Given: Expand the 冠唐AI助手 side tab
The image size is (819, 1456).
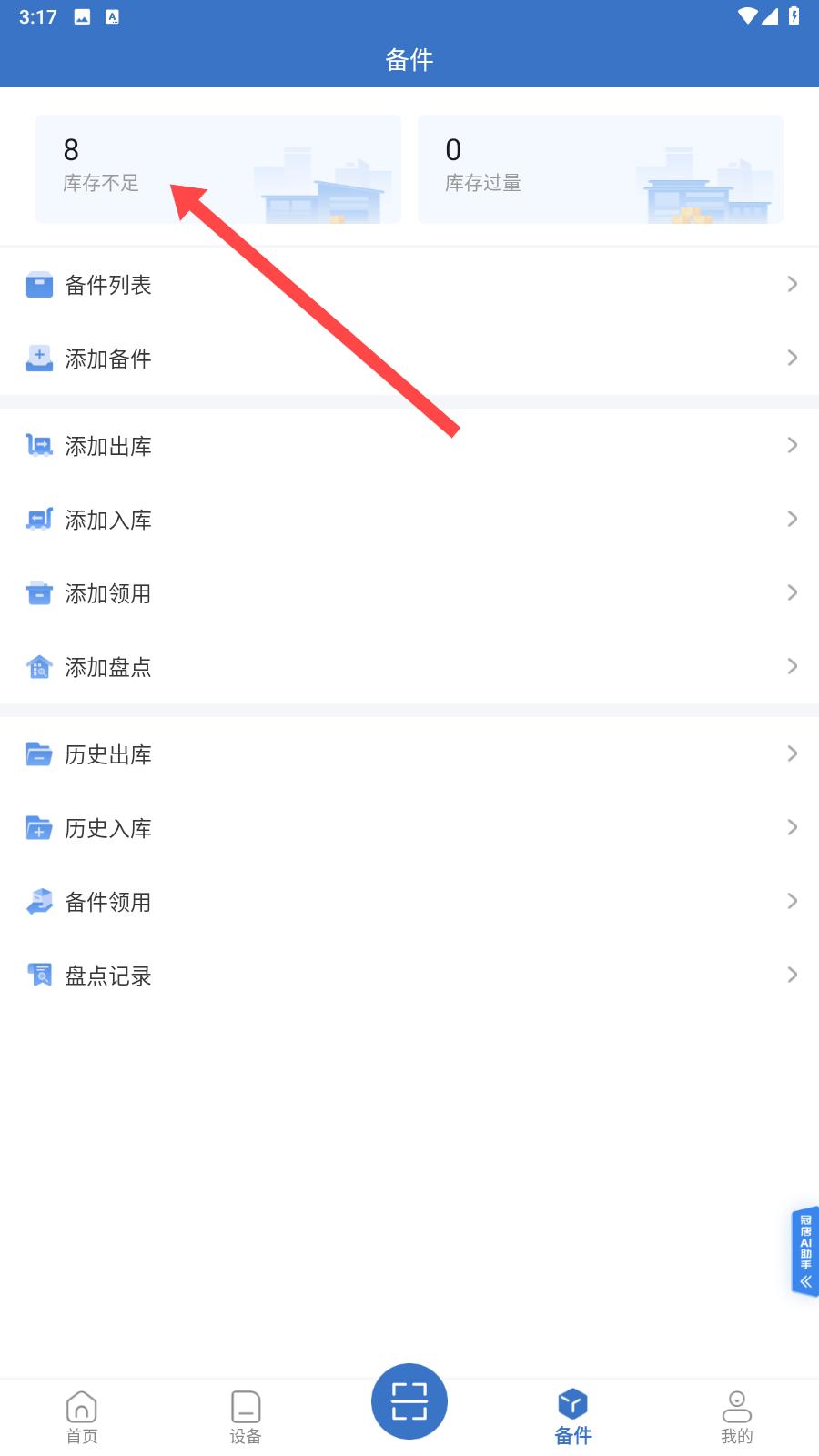Looking at the screenshot, I should click(x=804, y=1251).
